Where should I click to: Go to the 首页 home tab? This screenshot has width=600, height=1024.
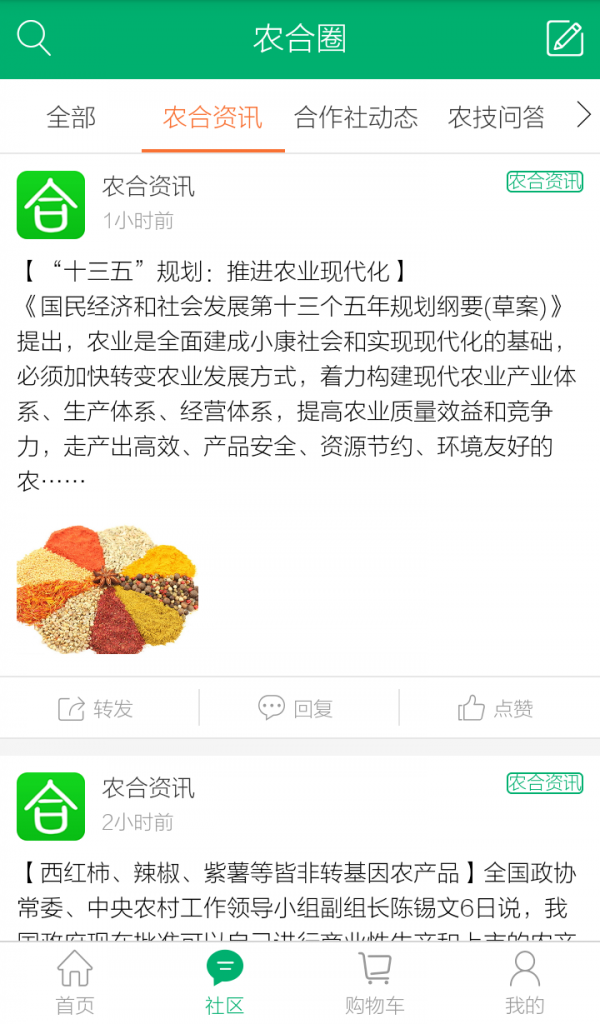pyautogui.click(x=75, y=983)
